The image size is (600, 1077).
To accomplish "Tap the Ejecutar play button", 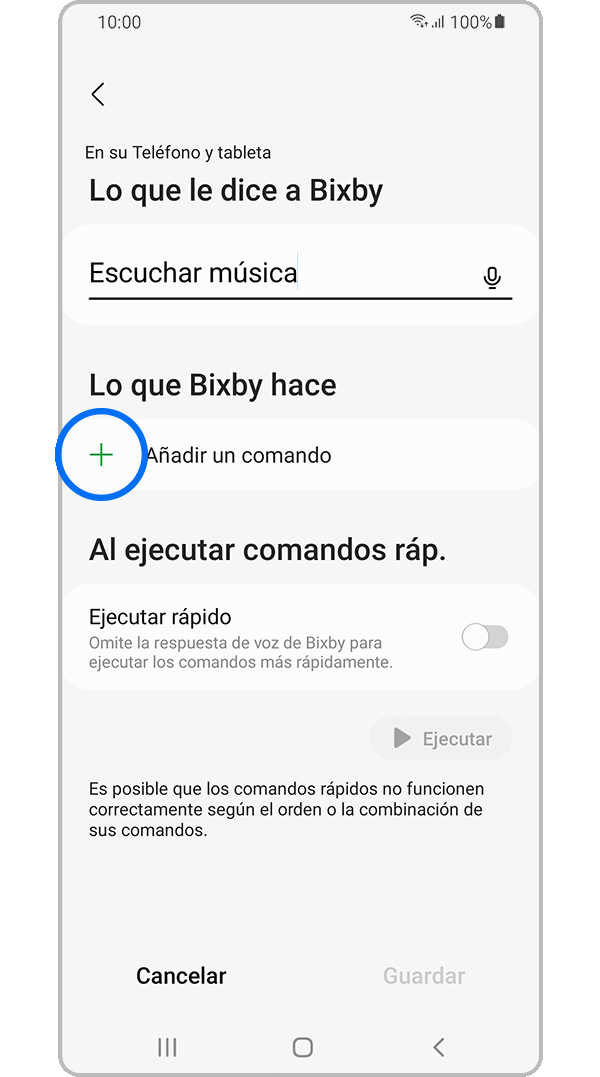I will 441,739.
